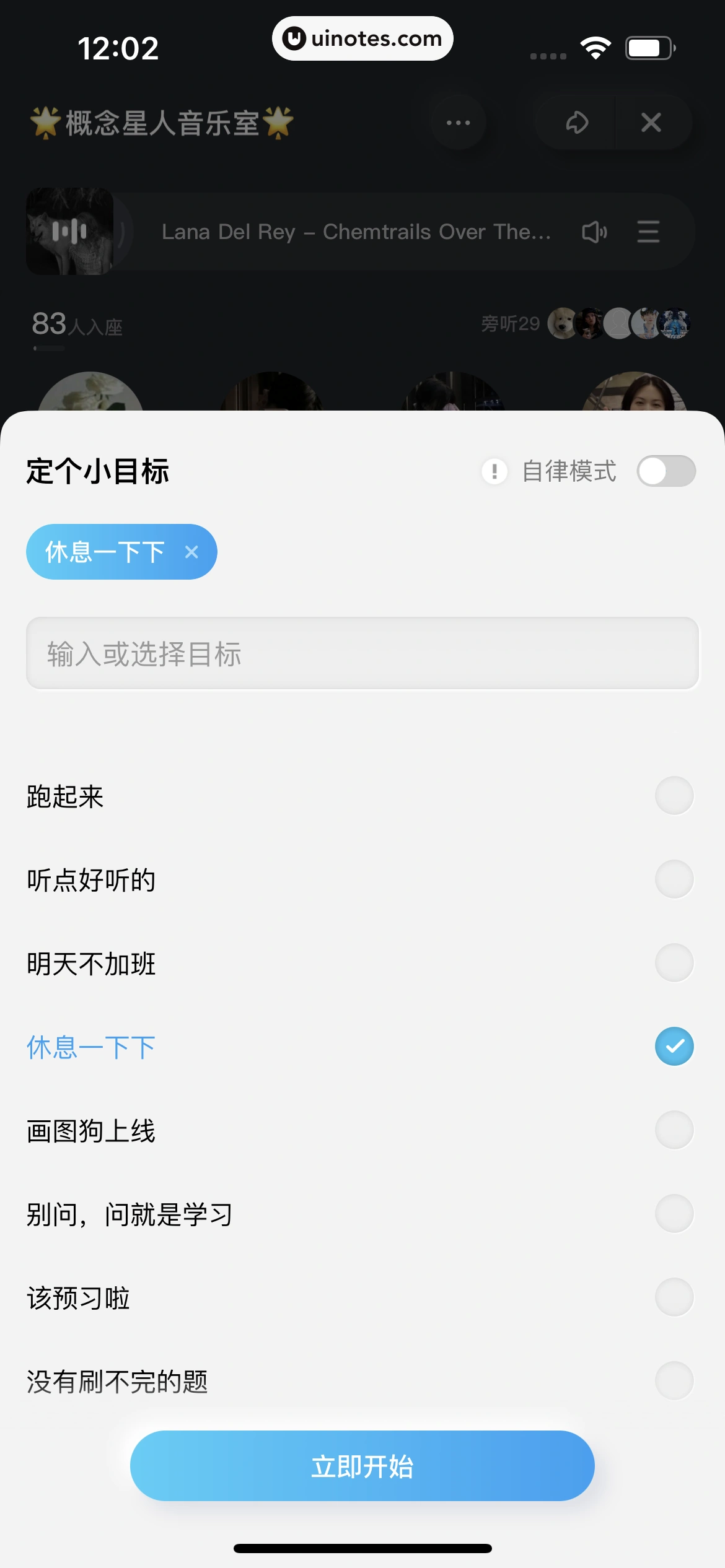725x1568 pixels.
Task: Adjust music volume via the speaker icon
Action: tap(594, 232)
